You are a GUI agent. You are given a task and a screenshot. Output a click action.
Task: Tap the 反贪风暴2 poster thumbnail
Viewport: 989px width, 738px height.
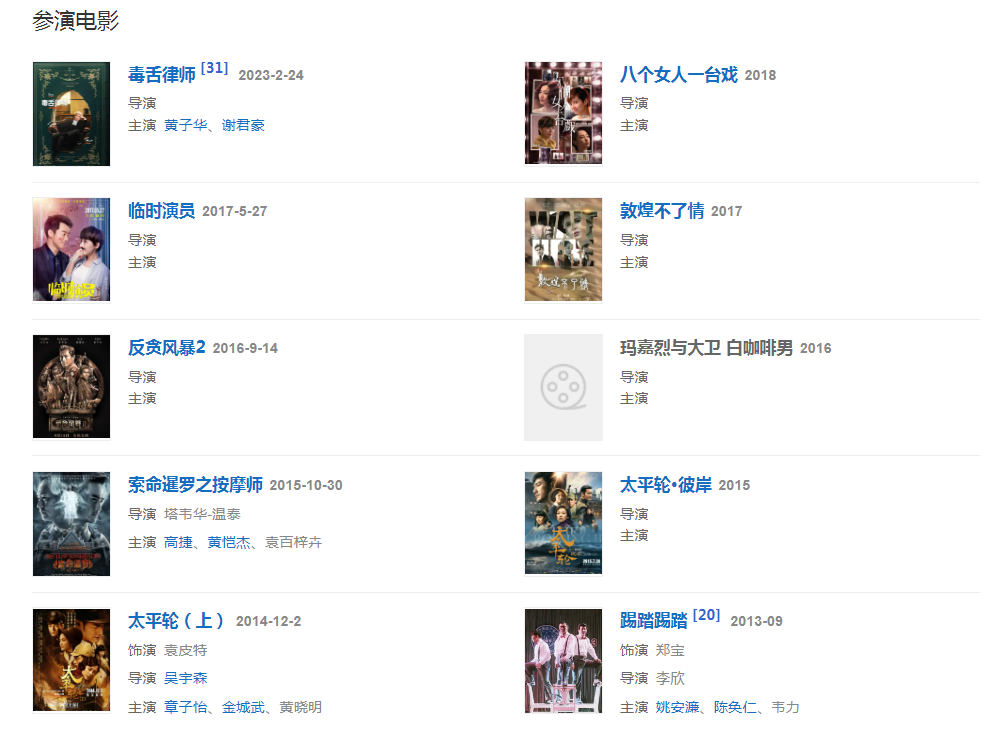pos(71,386)
